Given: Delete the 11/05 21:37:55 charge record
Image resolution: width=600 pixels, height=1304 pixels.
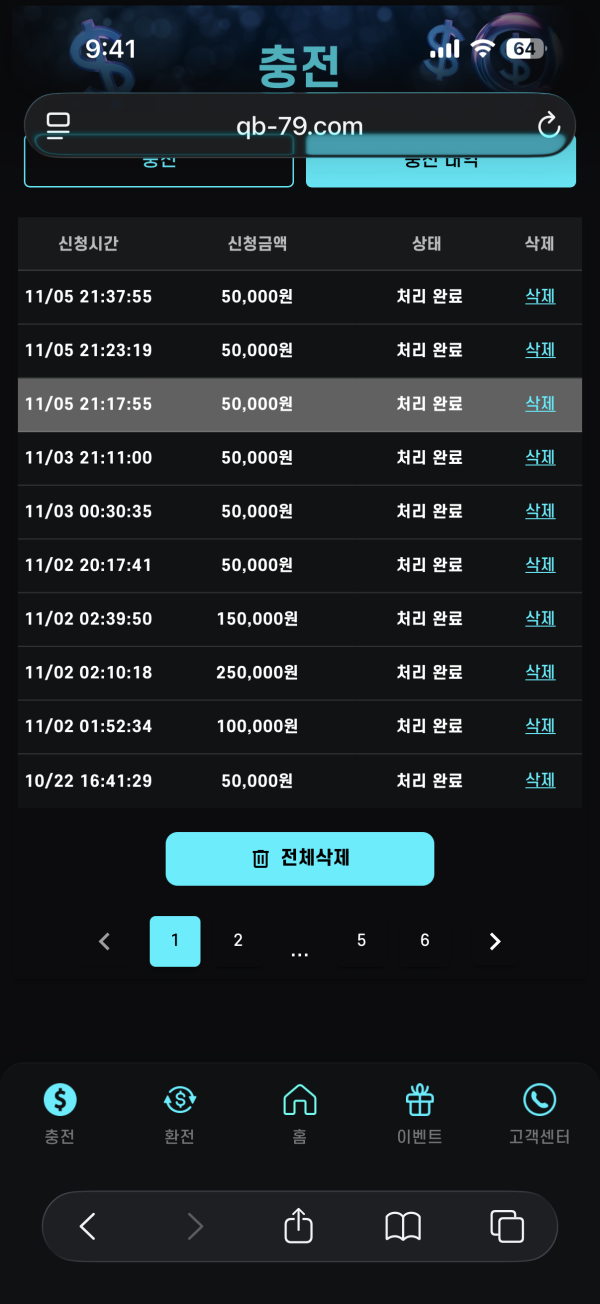Looking at the screenshot, I should point(540,296).
